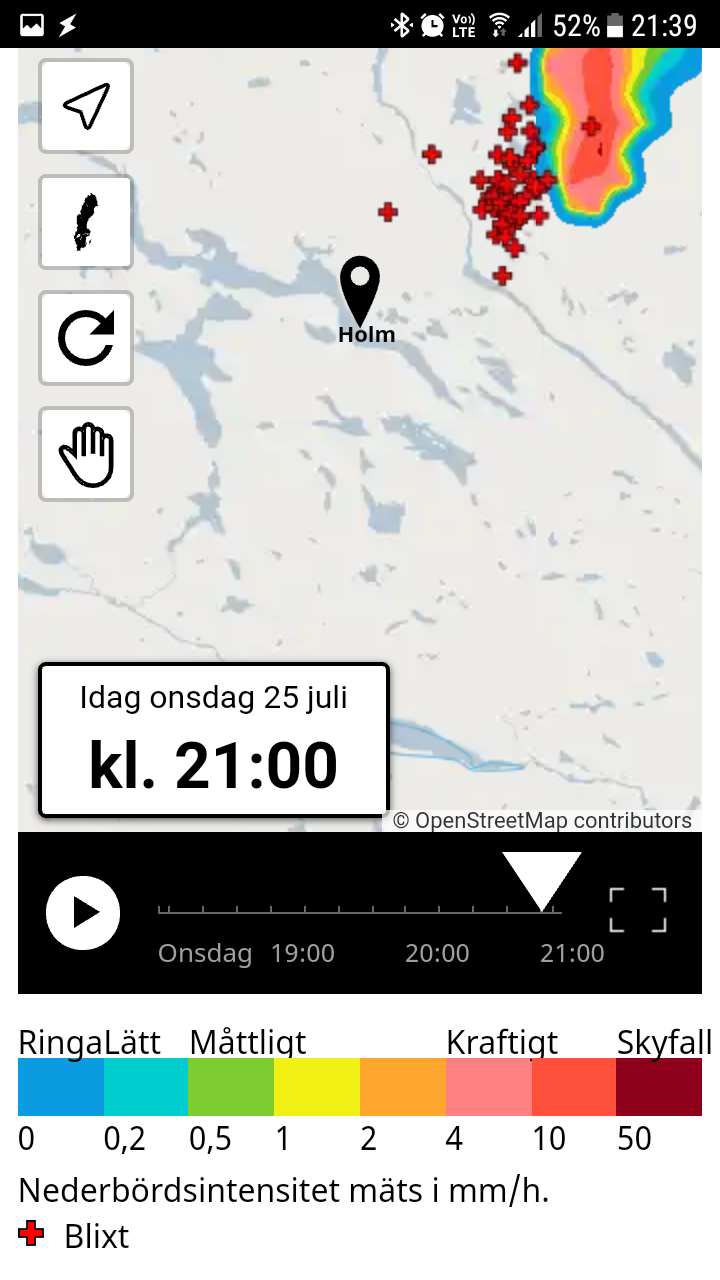Play the radar animation
Image resolution: width=720 pixels, height=1280 pixels.
click(x=83, y=912)
